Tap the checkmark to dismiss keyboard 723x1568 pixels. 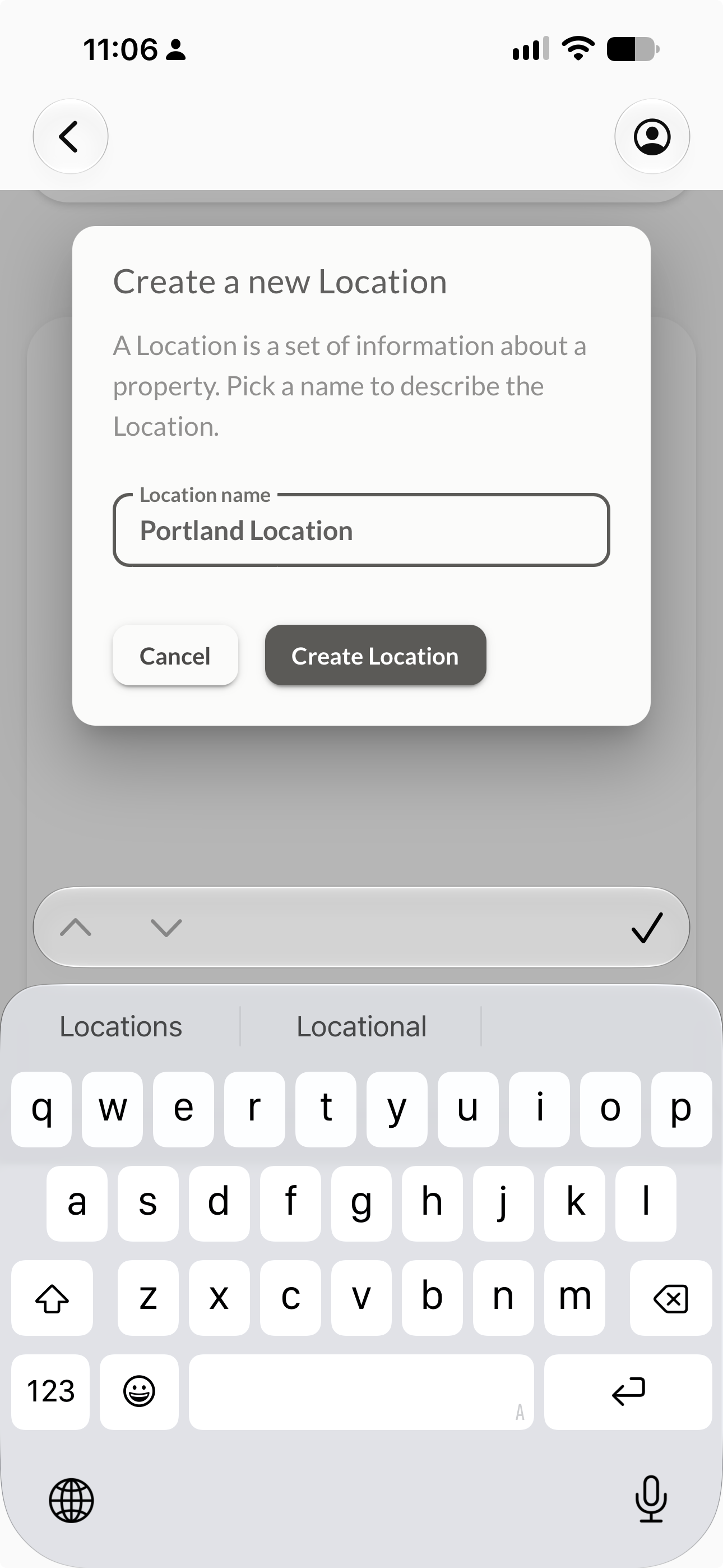(x=647, y=928)
